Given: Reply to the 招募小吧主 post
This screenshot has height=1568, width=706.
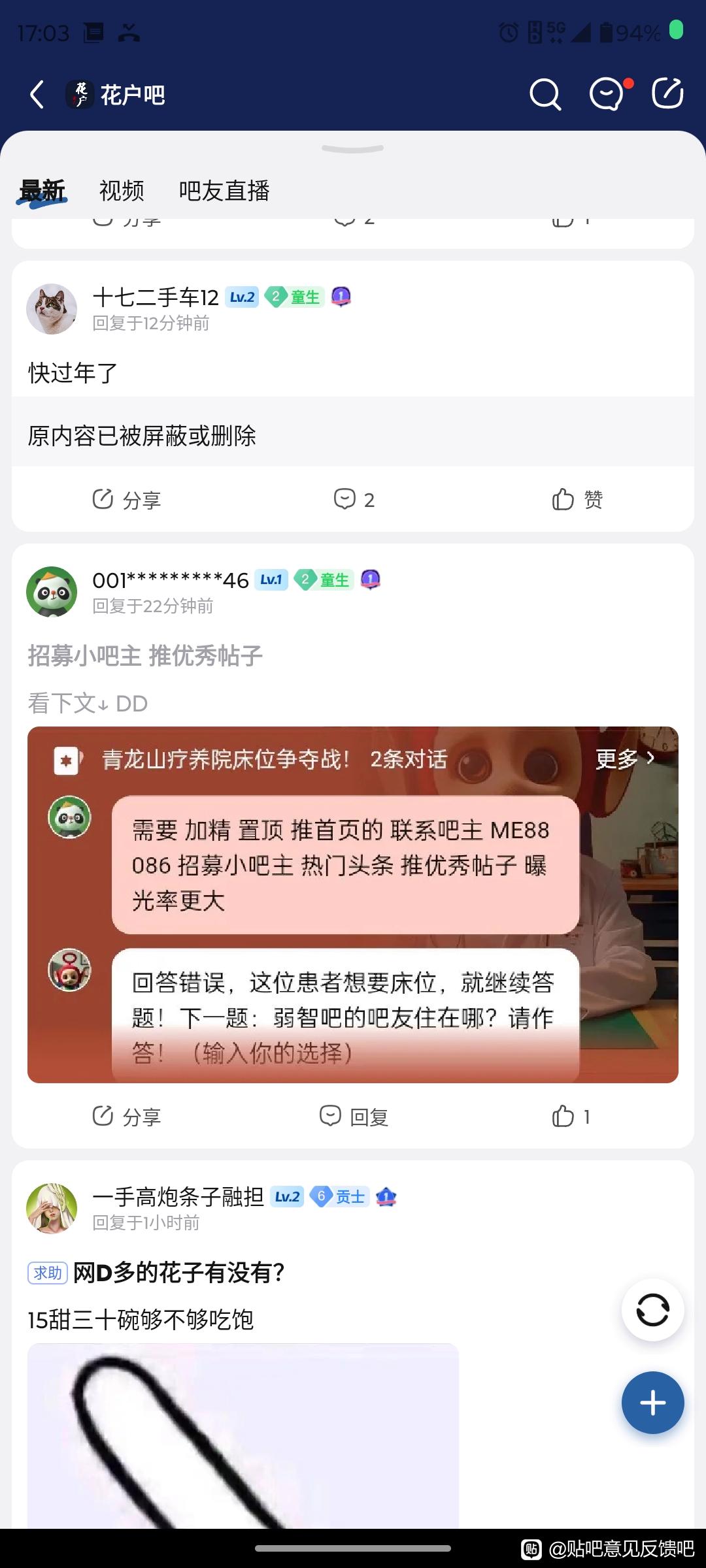Looking at the screenshot, I should pos(354,1117).
